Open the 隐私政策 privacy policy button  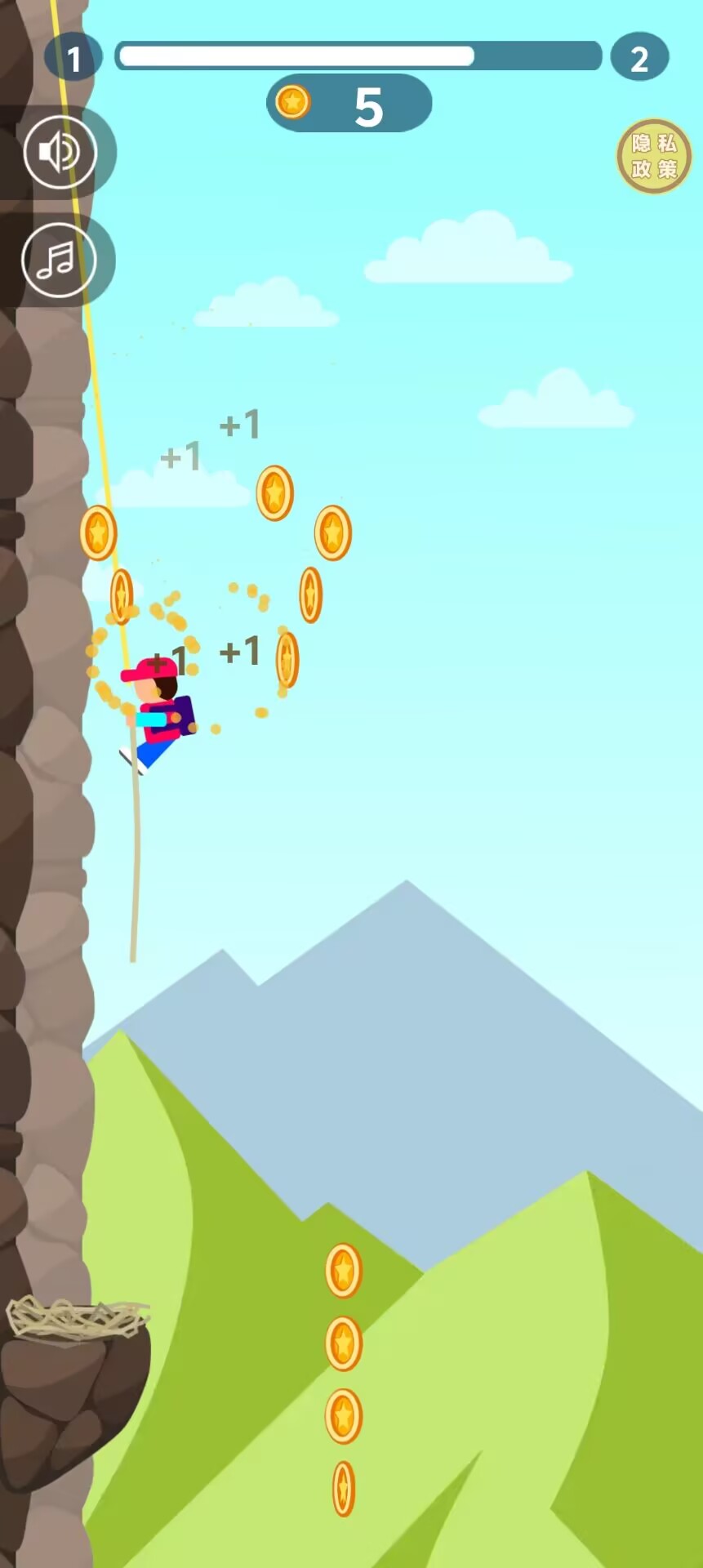653,156
